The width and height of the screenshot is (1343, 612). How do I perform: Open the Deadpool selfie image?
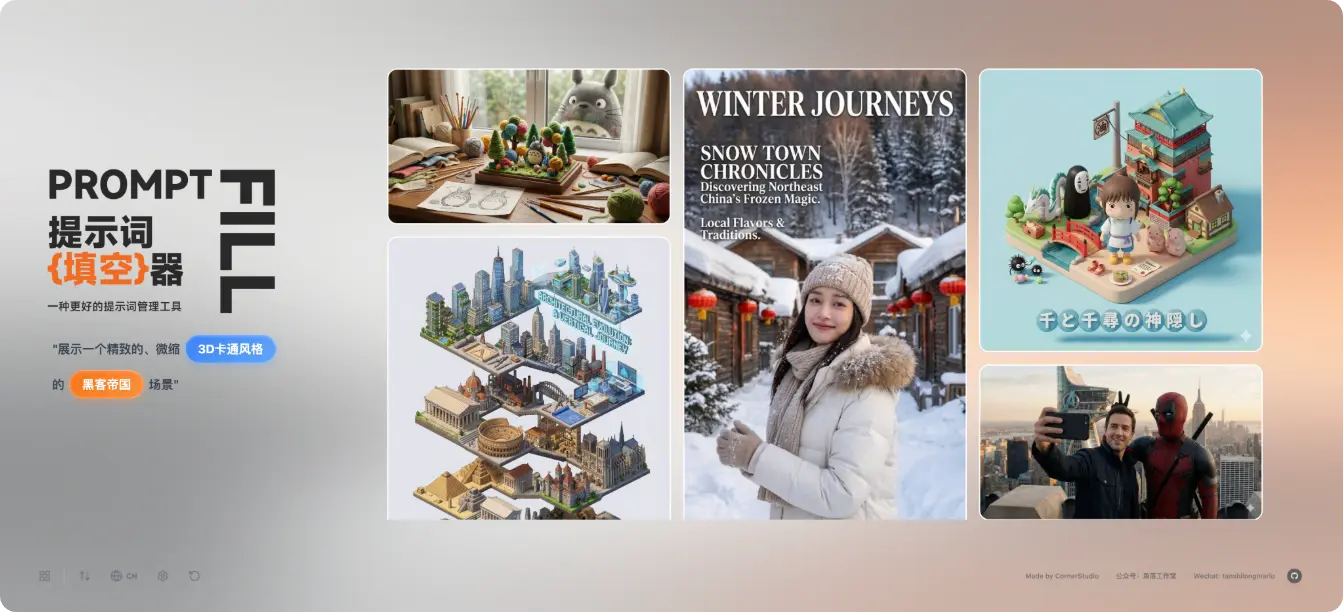pyautogui.click(x=1121, y=442)
